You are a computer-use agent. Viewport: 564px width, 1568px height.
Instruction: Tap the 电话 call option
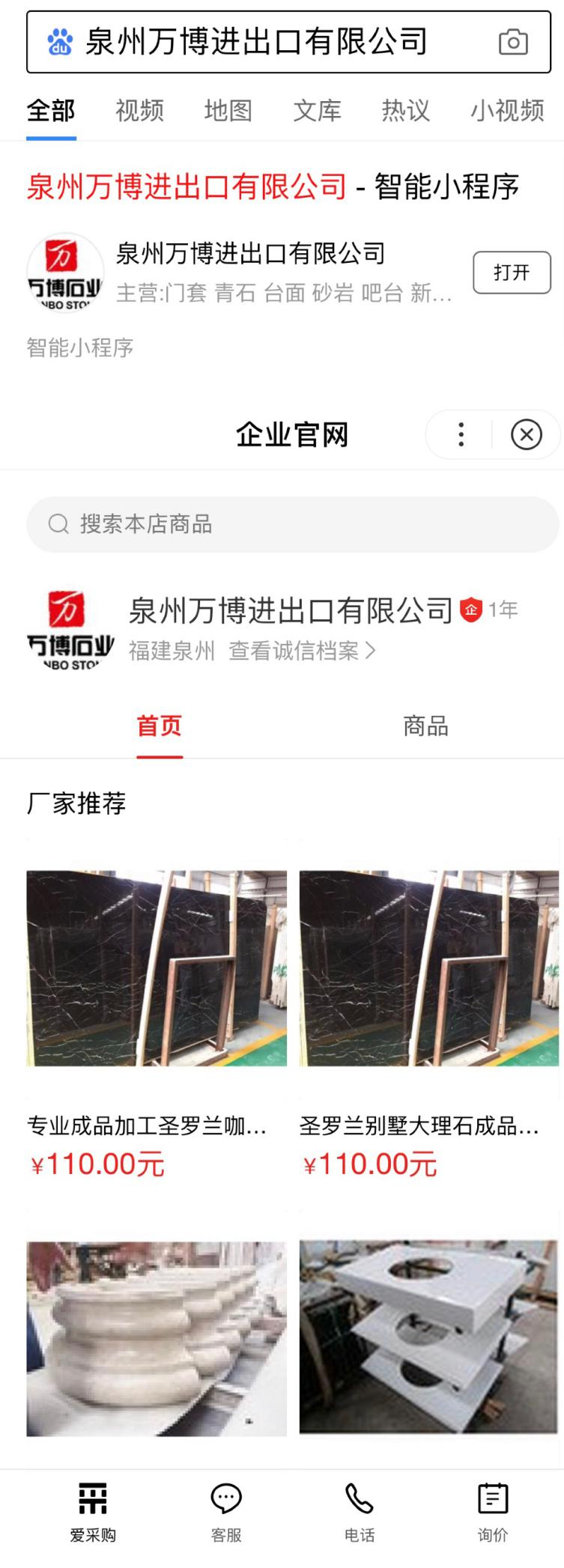pos(360,1513)
